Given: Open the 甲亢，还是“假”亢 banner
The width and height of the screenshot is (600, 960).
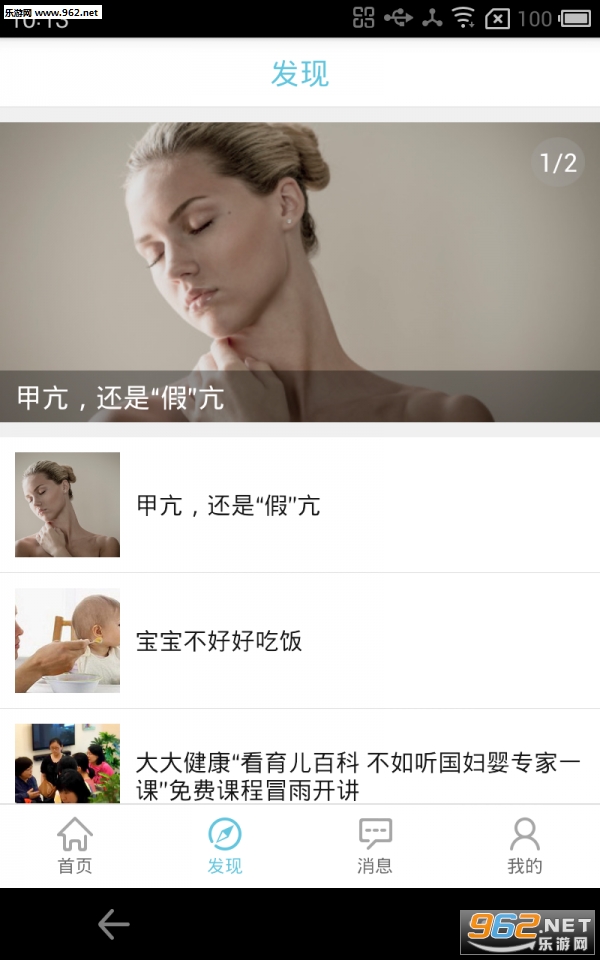Looking at the screenshot, I should pos(300,271).
